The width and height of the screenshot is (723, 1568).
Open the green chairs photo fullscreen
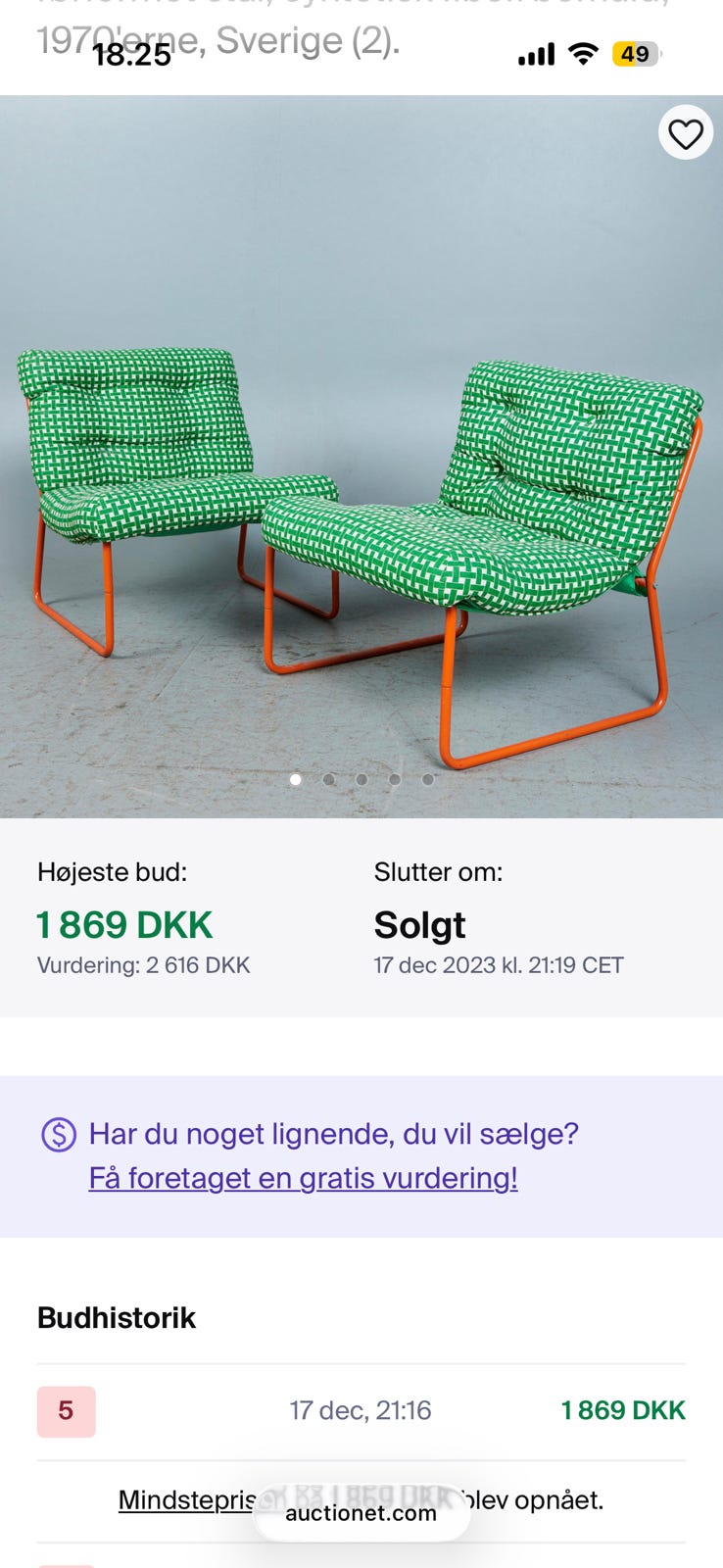(361, 441)
